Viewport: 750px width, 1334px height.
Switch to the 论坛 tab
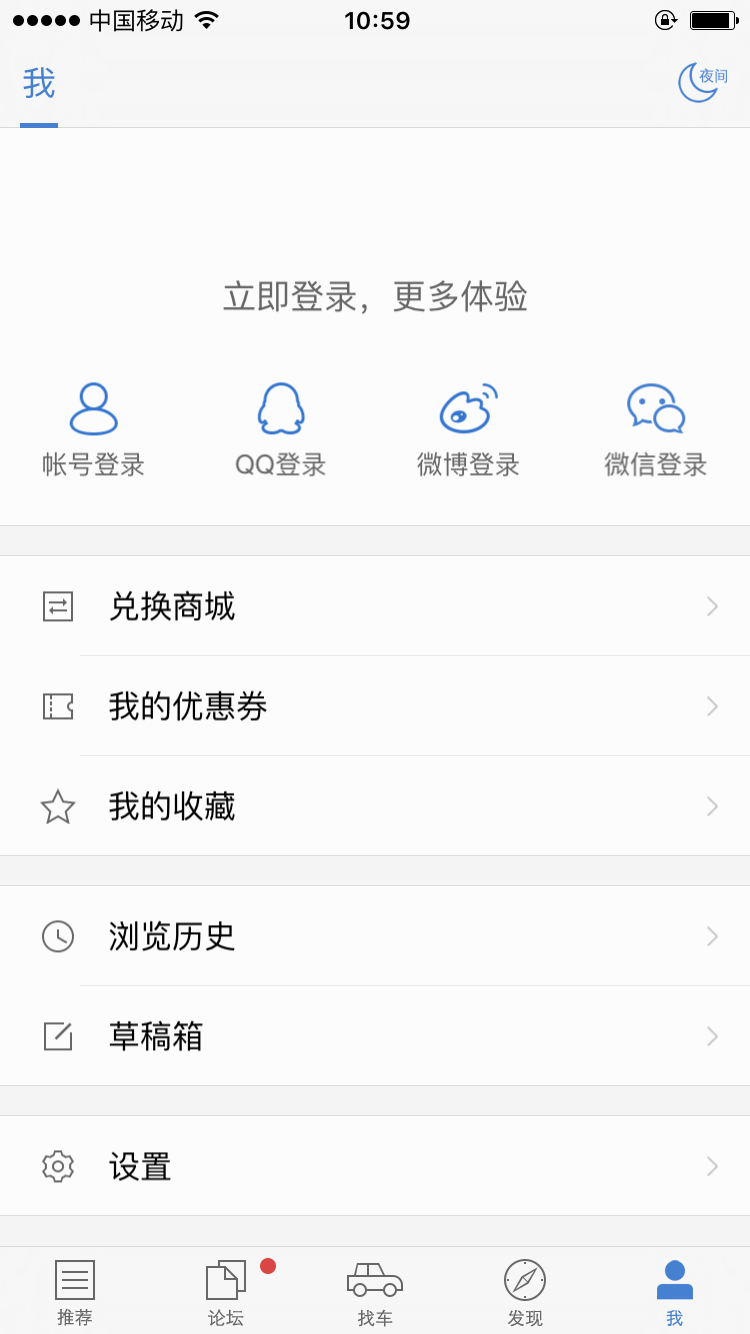click(x=225, y=1292)
